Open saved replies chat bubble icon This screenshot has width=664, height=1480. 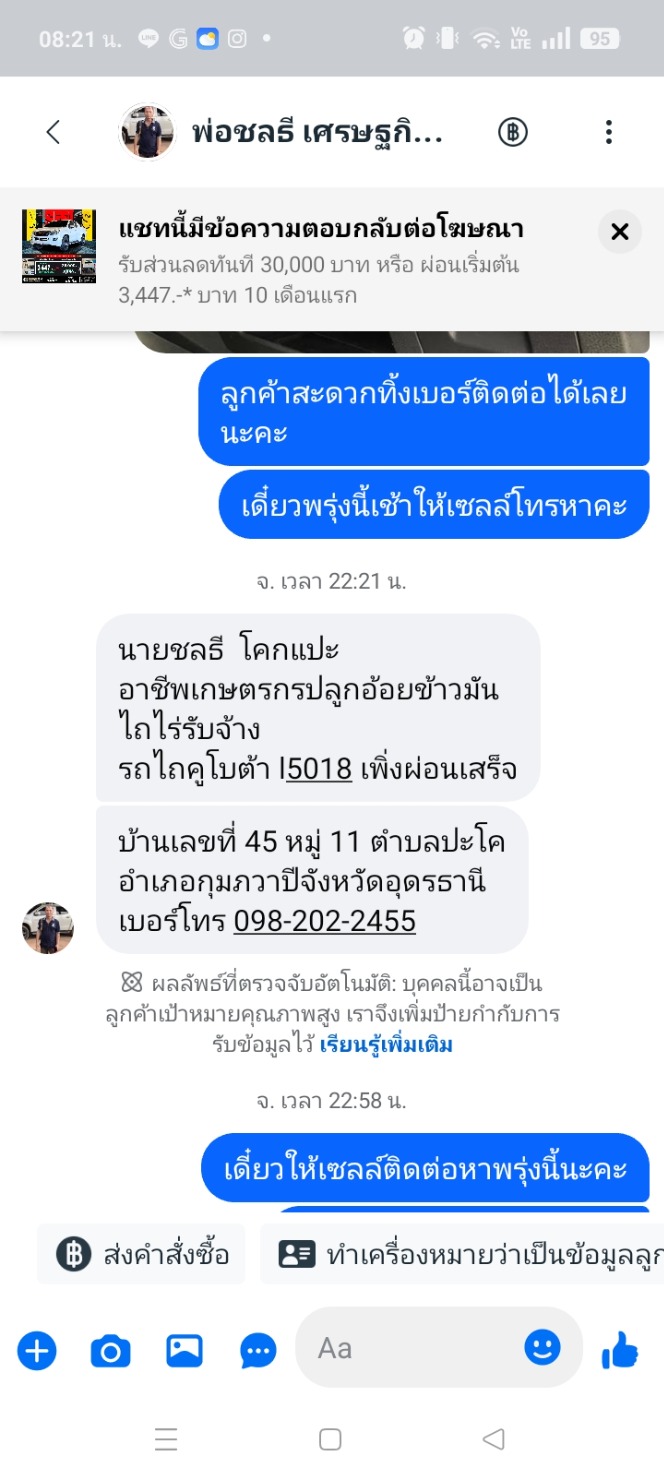[x=258, y=1352]
